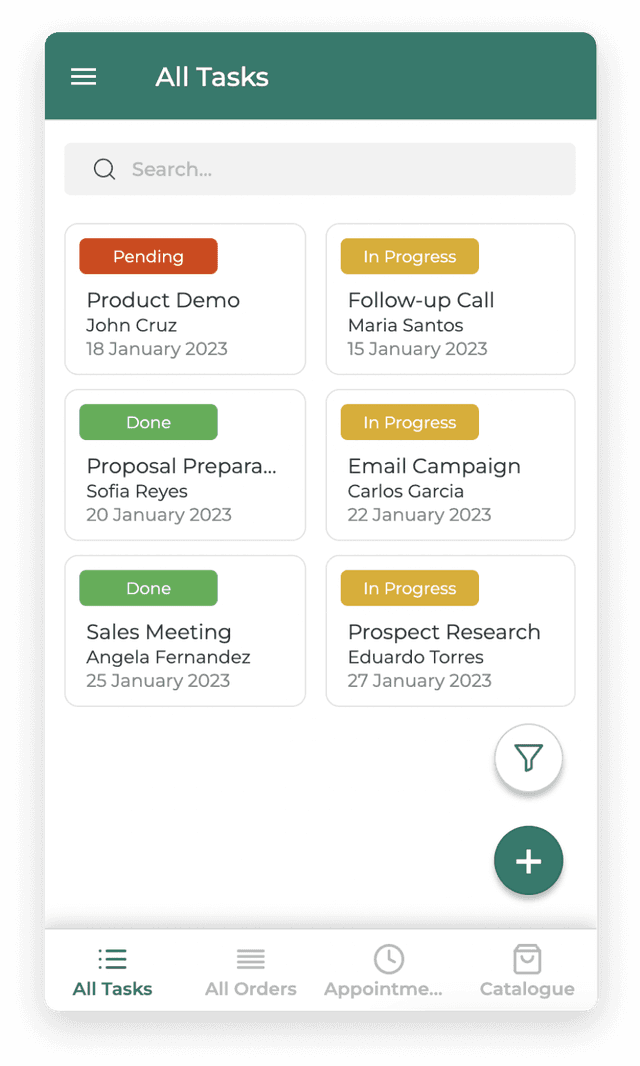Screen dimensions: 640x1066
Task: Open the Product Demo task card
Action: tap(185, 299)
